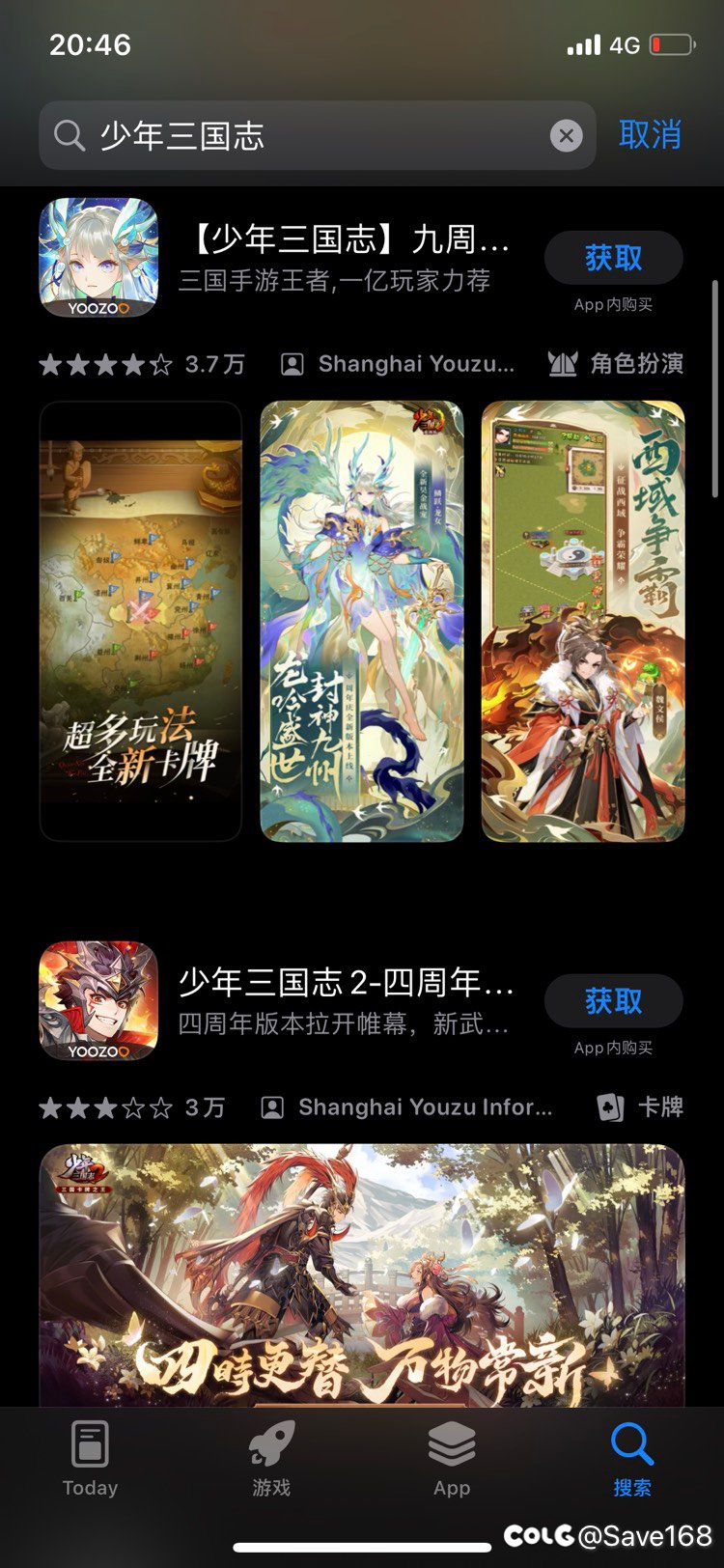
Task: Get 少年三国志 2-四周年 with 获取
Action: (613, 1001)
